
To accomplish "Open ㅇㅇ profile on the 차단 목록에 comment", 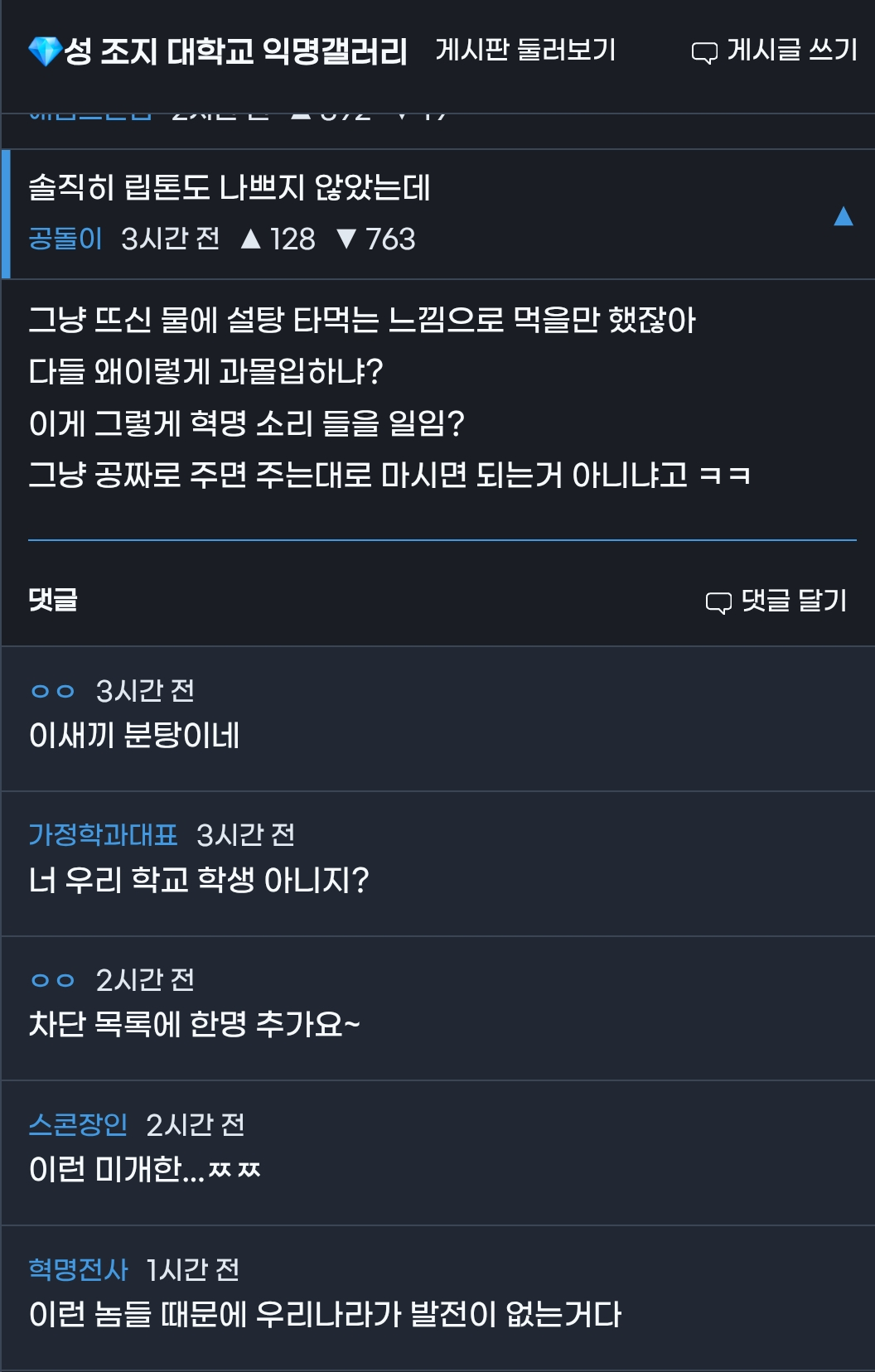I will (x=53, y=980).
